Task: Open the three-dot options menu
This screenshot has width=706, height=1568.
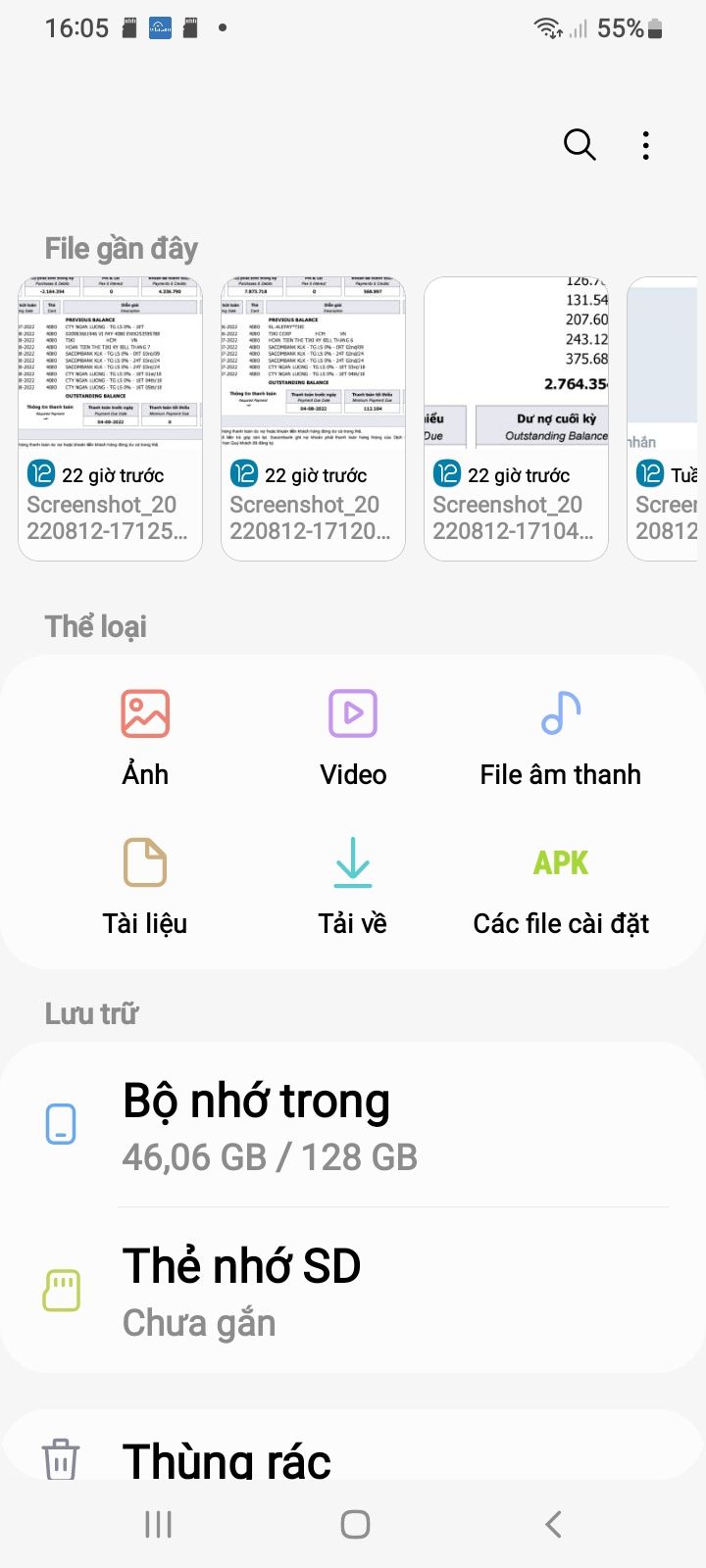Action: (x=646, y=144)
